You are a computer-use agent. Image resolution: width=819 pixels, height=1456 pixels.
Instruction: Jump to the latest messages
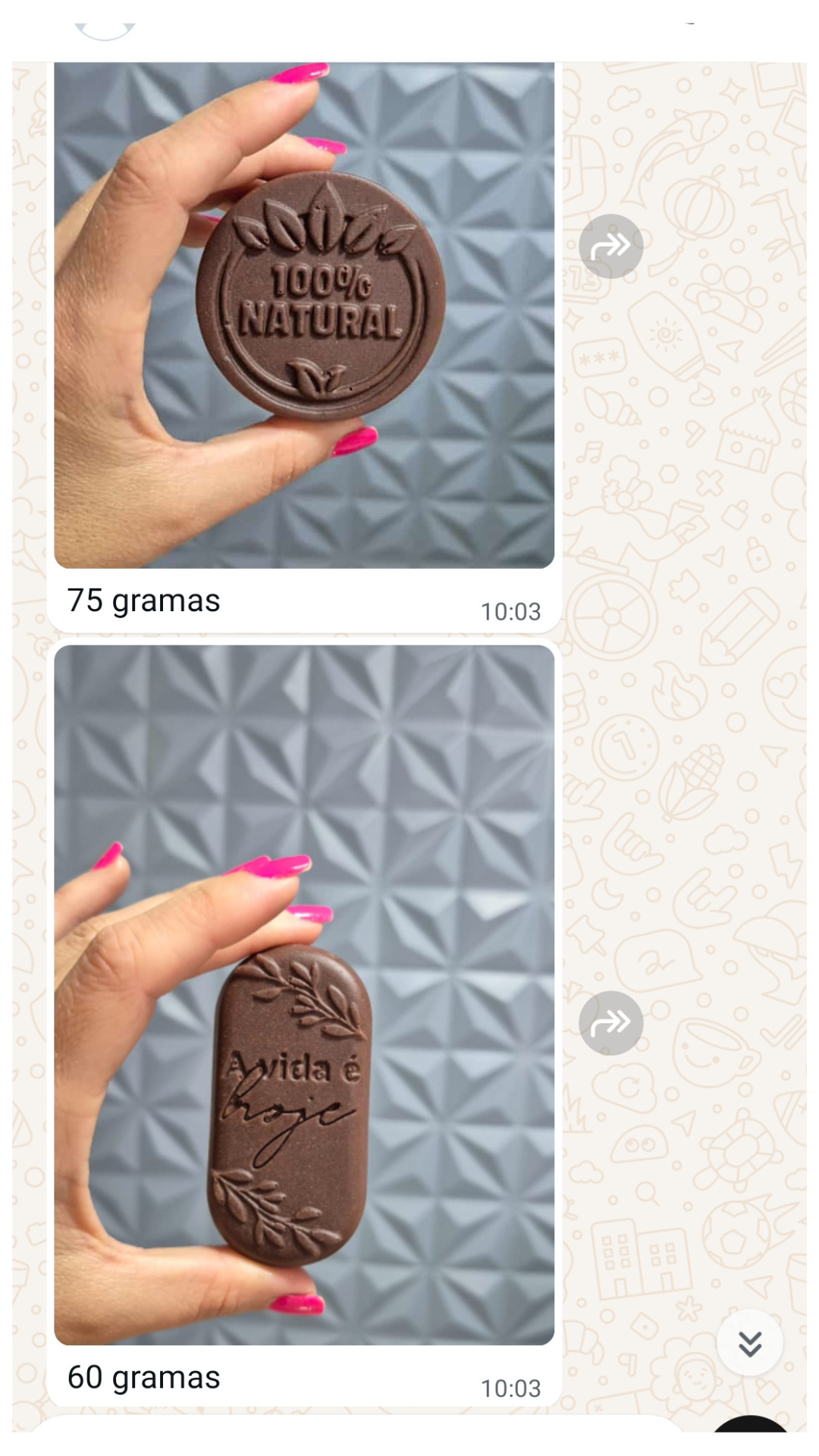(x=749, y=1343)
